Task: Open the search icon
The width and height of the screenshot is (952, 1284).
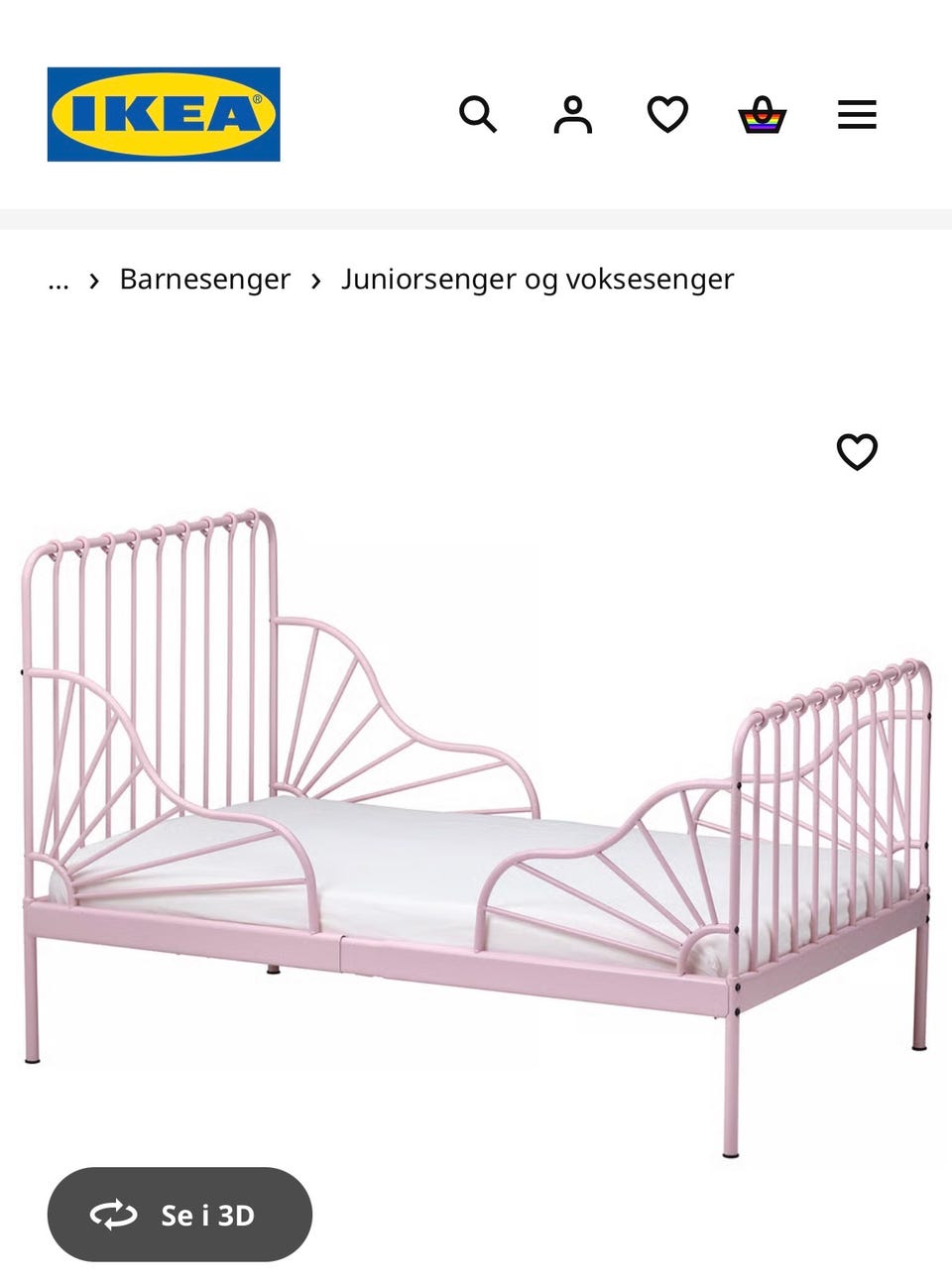Action: (480, 114)
